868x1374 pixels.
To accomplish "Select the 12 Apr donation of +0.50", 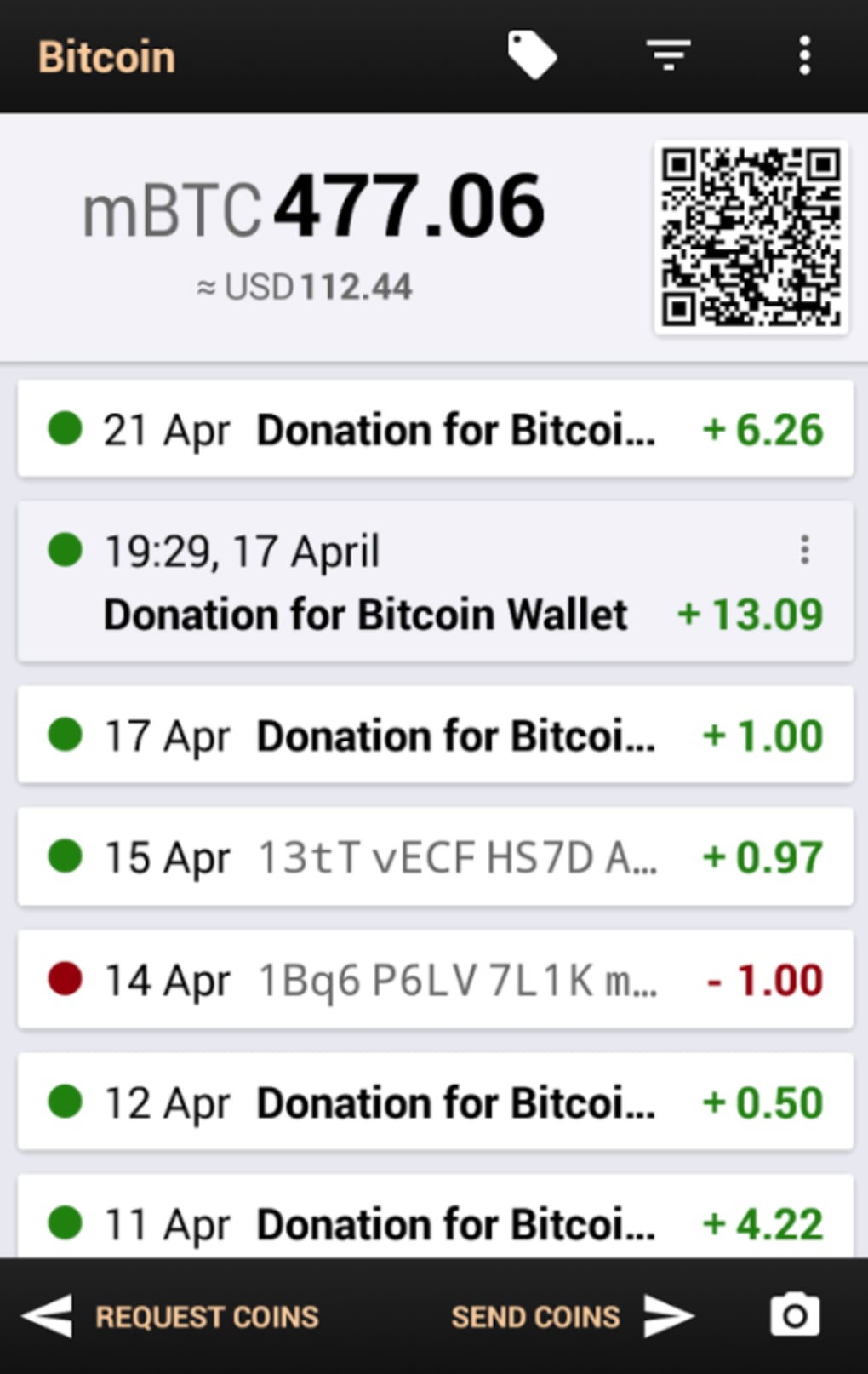I will click(435, 1102).
